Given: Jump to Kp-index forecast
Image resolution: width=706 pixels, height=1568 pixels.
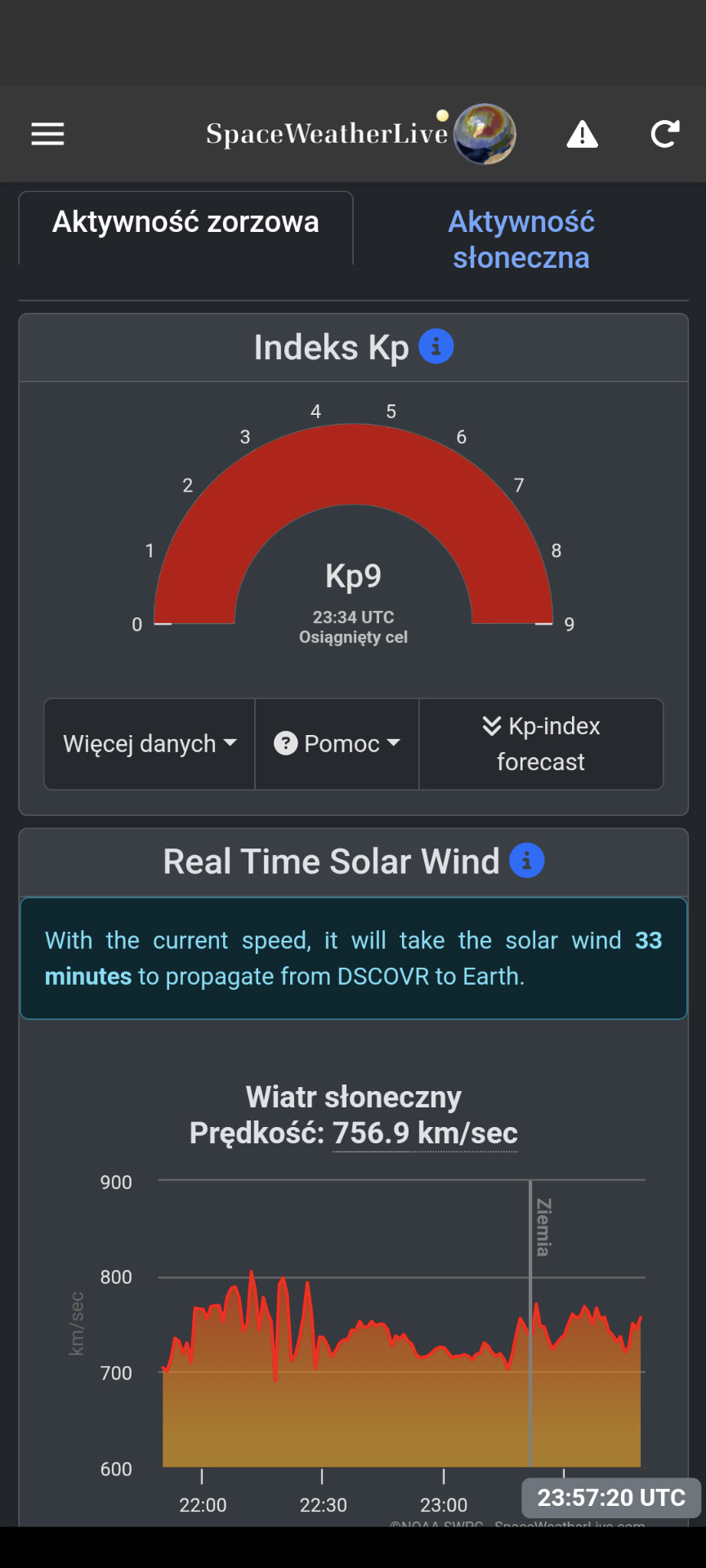Looking at the screenshot, I should pyautogui.click(x=540, y=744).
